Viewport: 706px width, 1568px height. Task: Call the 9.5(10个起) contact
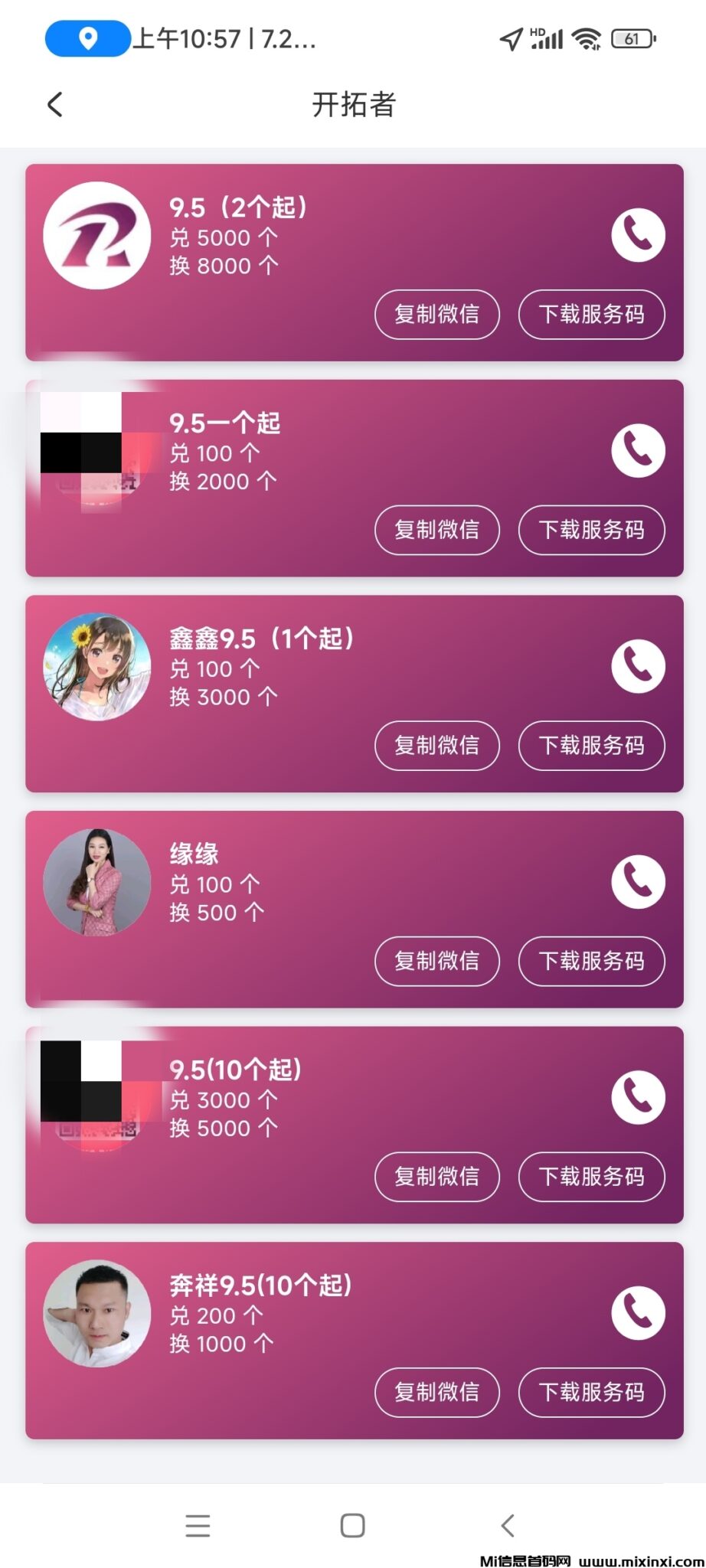point(638,1097)
